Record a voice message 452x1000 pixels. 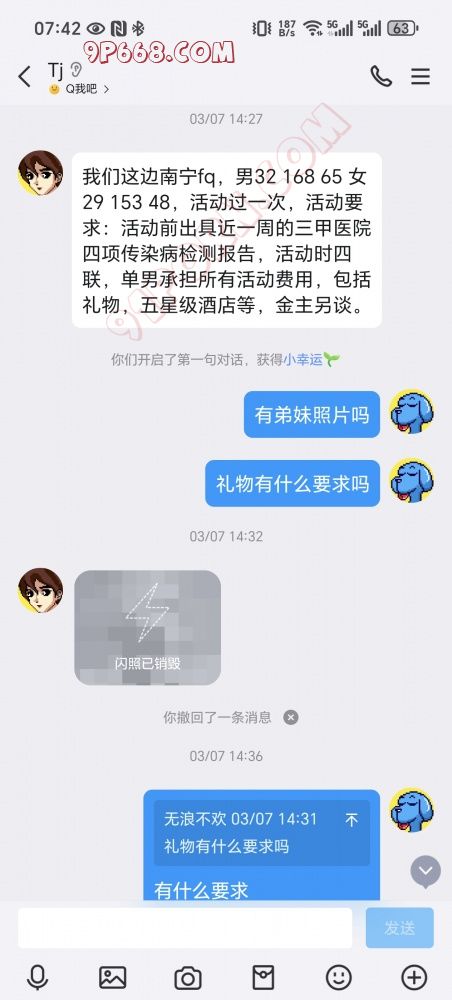38,977
